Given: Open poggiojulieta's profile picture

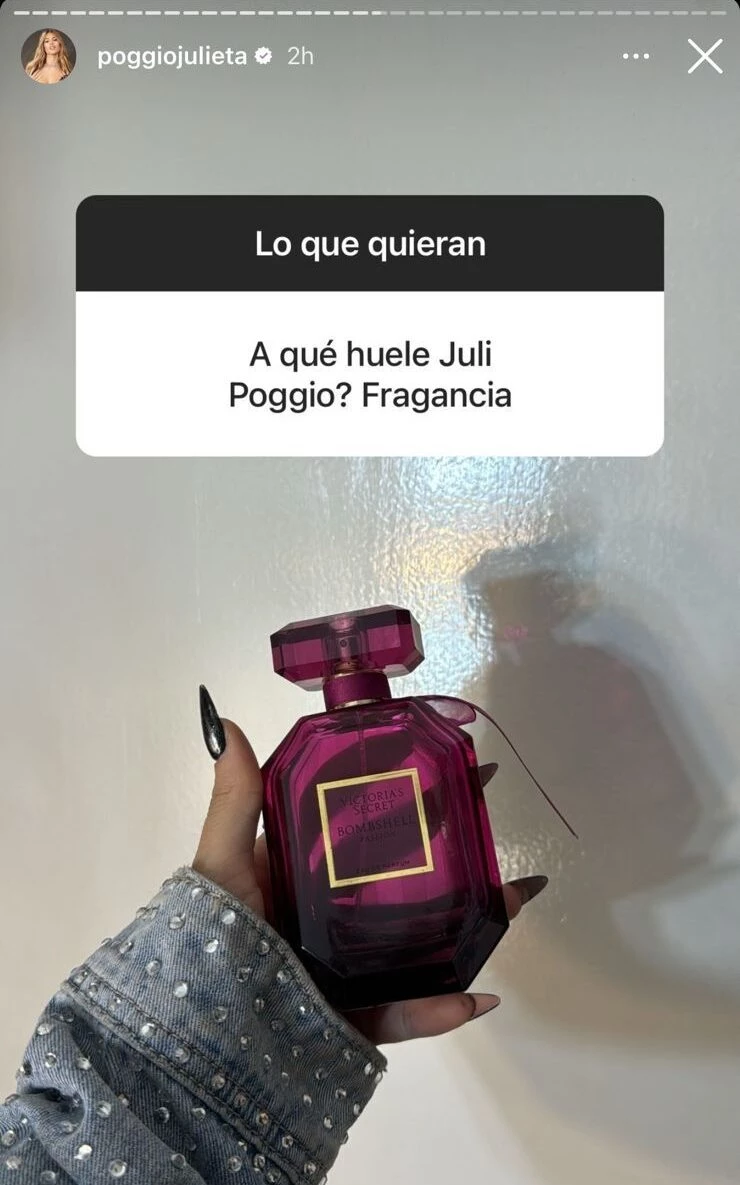Looking at the screenshot, I should 48,56.
